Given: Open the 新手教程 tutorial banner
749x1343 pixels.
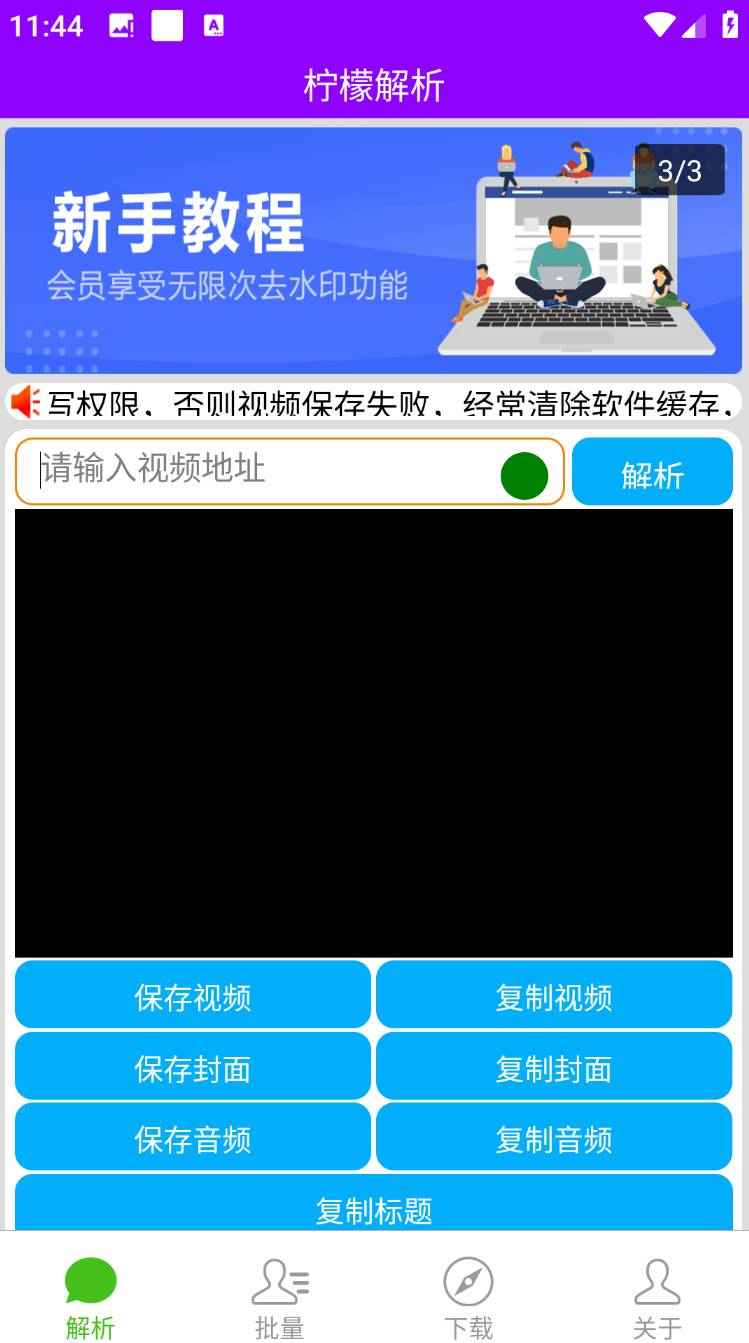Looking at the screenshot, I should pos(374,250).
